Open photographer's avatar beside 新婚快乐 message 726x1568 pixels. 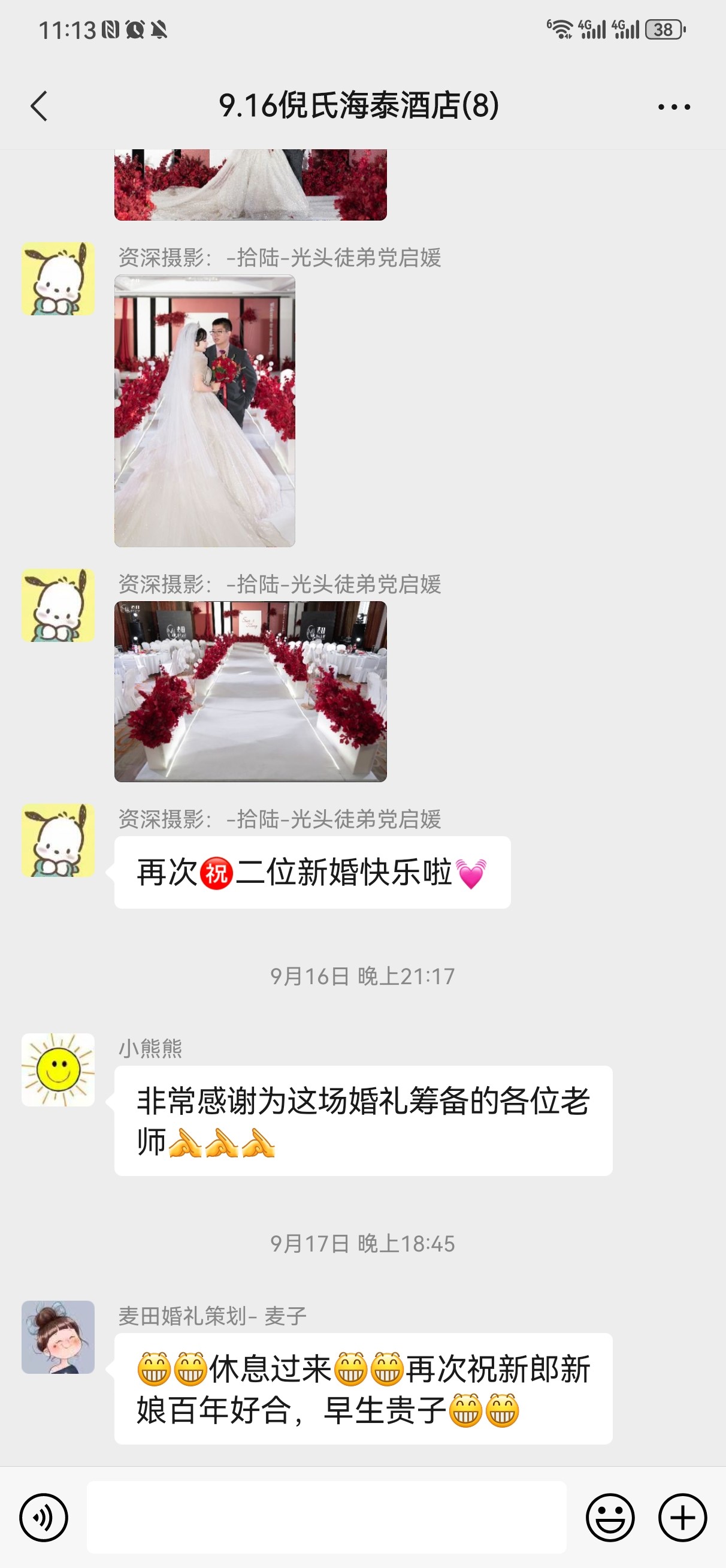(x=58, y=840)
